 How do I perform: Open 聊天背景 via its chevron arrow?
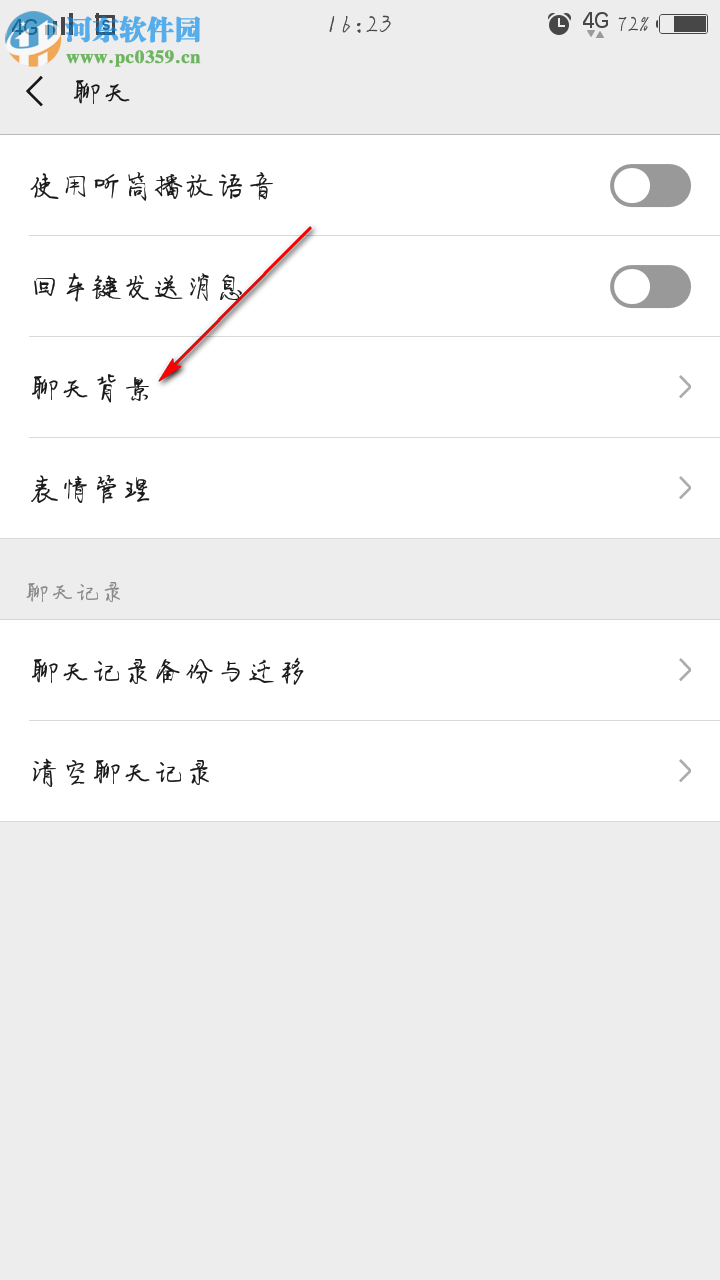(x=684, y=387)
